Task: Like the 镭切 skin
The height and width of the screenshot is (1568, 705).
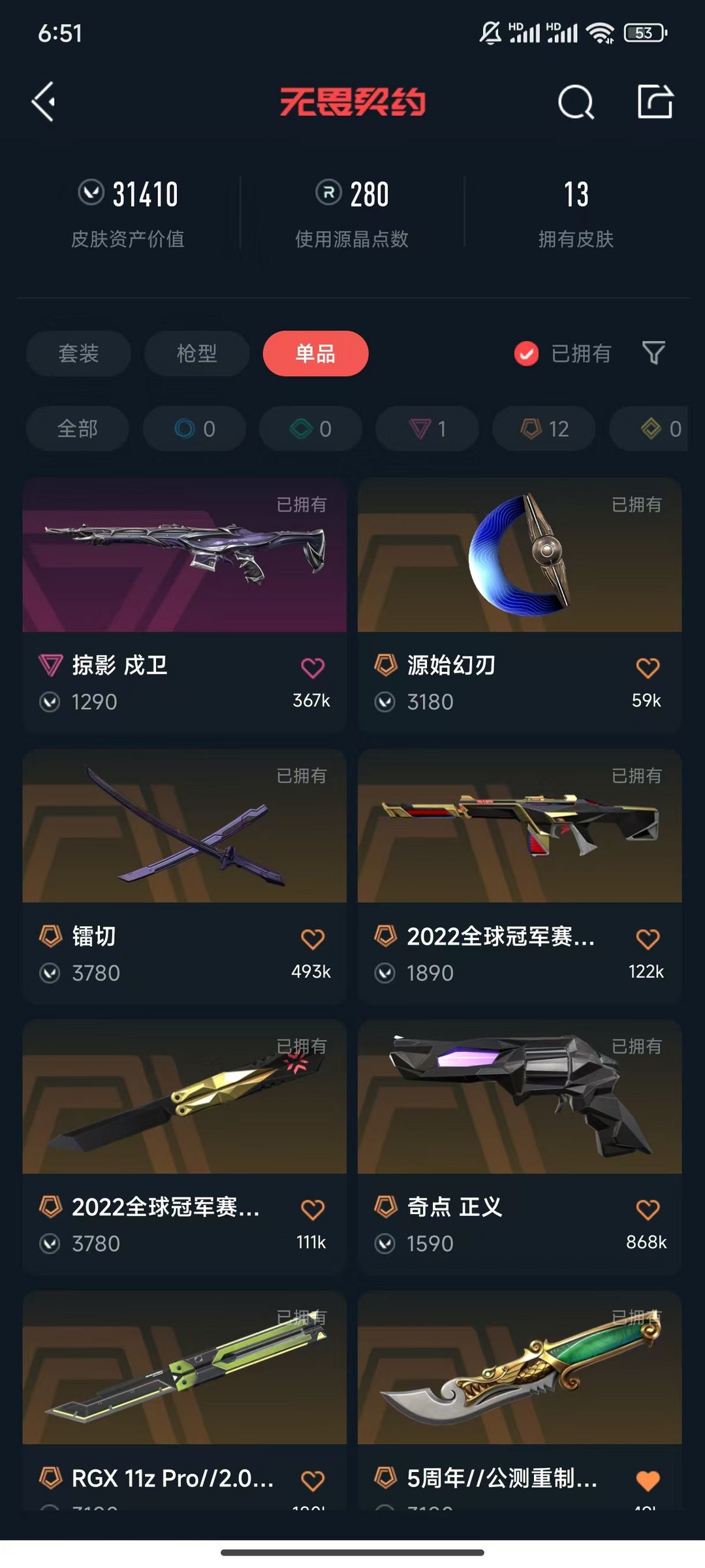Action: click(313, 939)
